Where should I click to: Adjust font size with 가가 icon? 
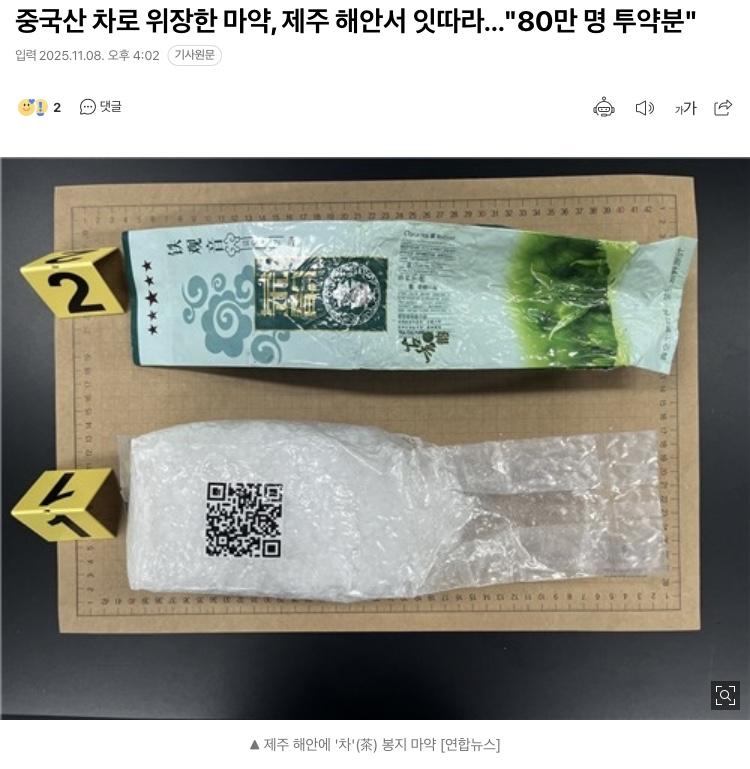pos(685,108)
